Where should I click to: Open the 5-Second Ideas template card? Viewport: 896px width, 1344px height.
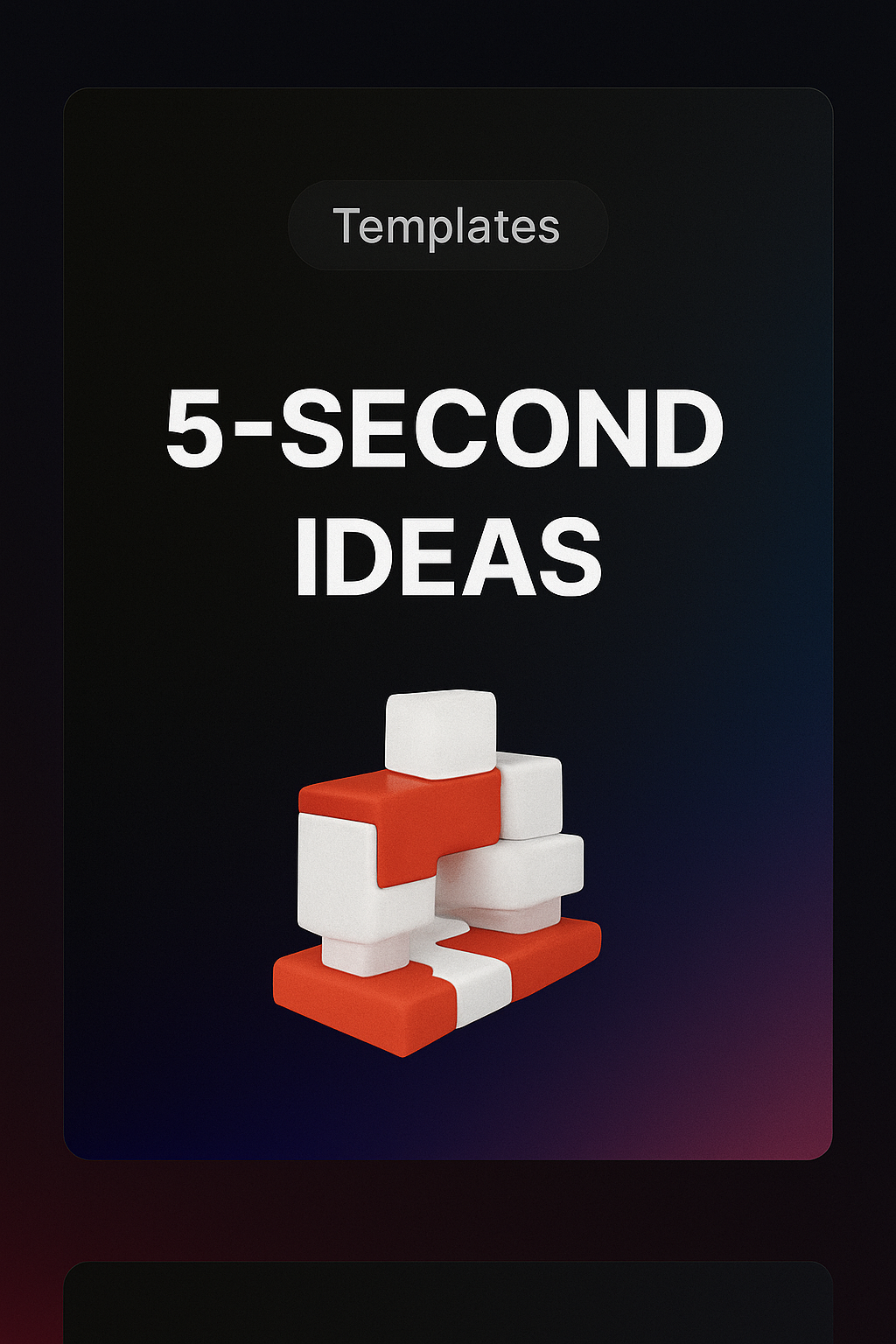coord(448,490)
